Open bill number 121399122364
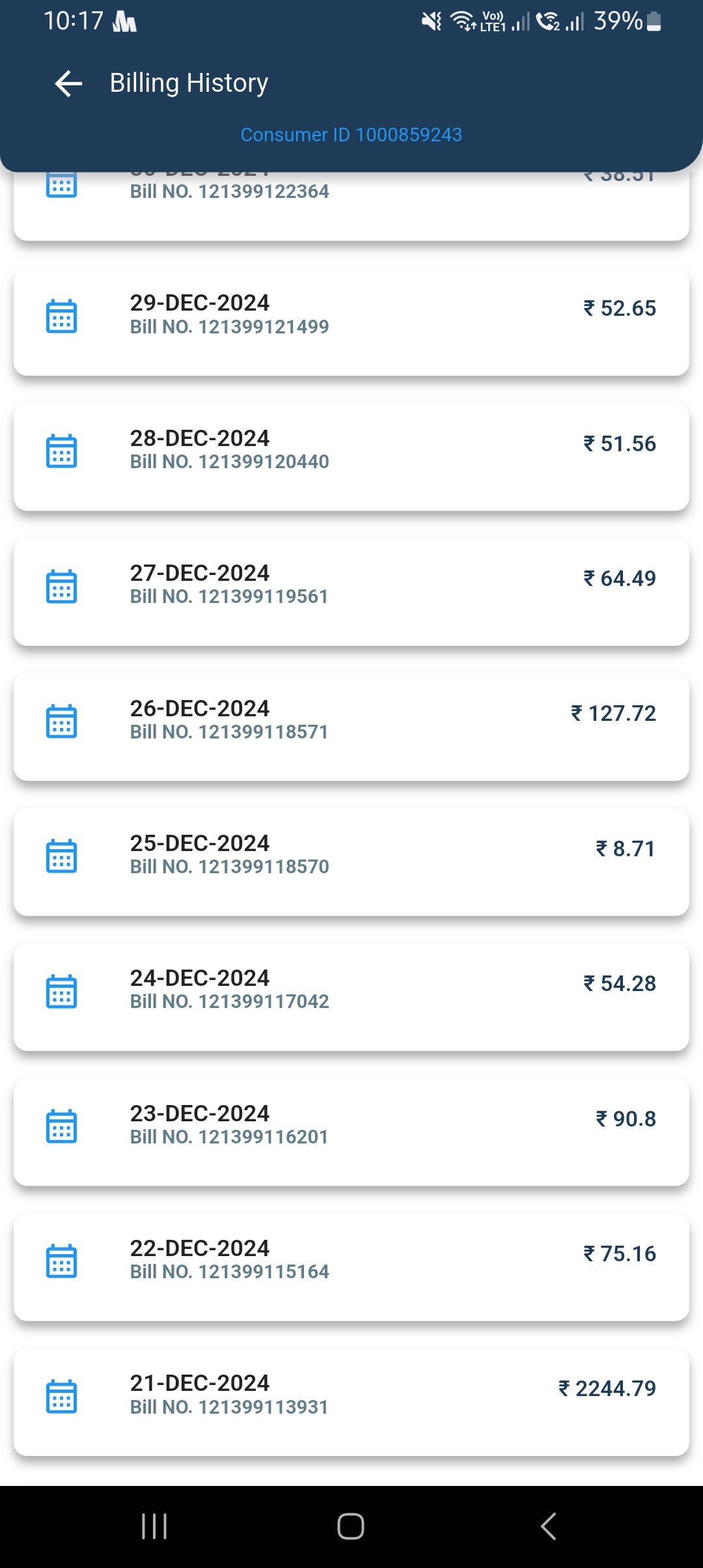The width and height of the screenshot is (703, 1568). tap(351, 206)
